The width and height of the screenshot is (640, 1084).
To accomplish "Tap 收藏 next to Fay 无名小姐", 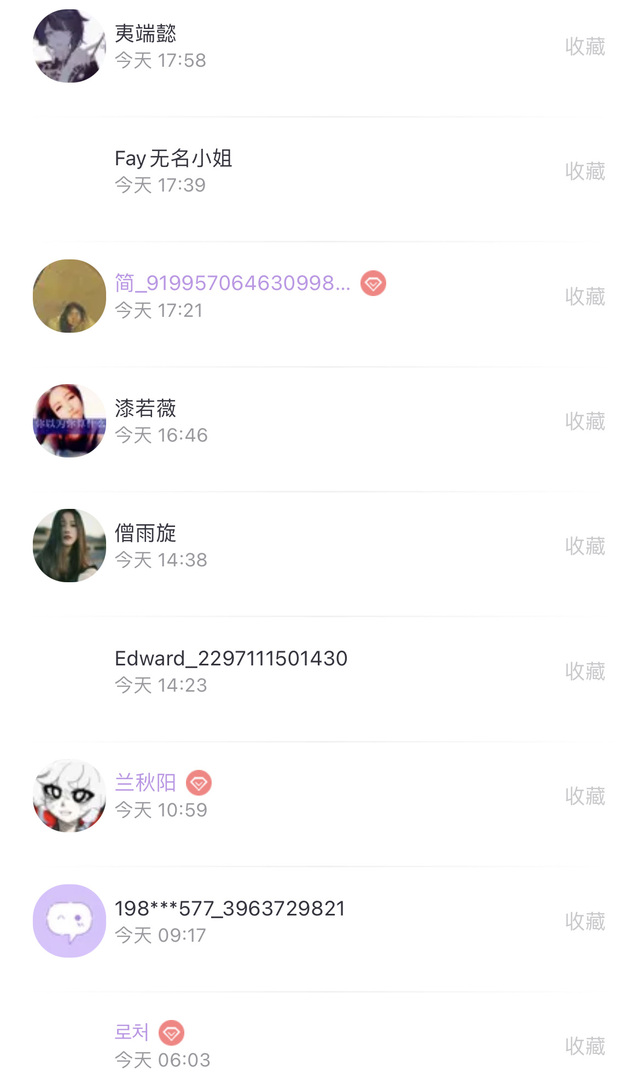I will pos(585,171).
